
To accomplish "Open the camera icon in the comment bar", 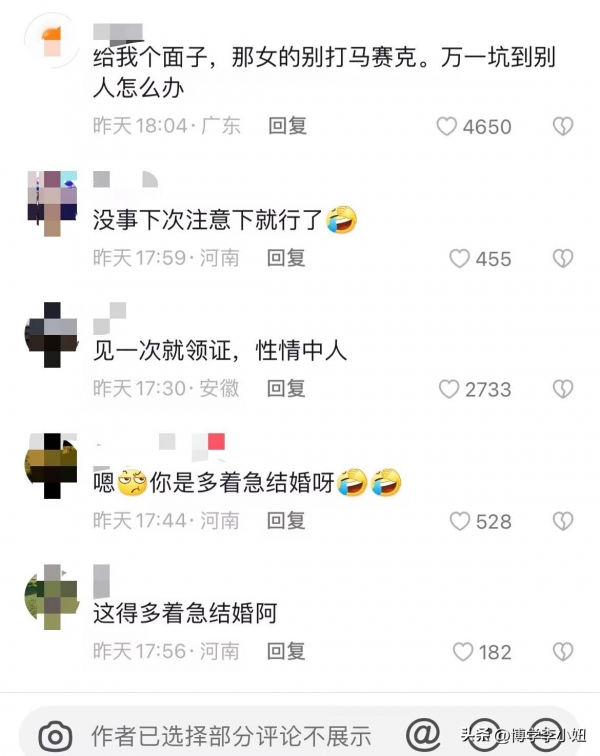I will [x=54, y=737].
